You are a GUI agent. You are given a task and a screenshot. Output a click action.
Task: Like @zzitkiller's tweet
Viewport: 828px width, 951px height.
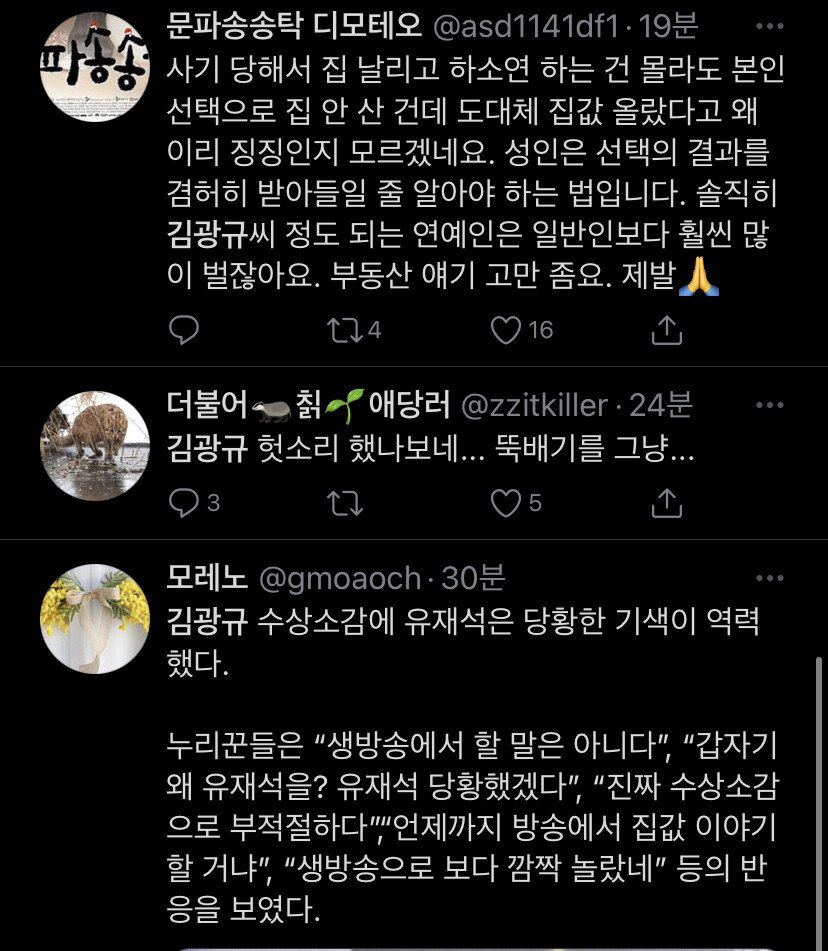tap(507, 503)
